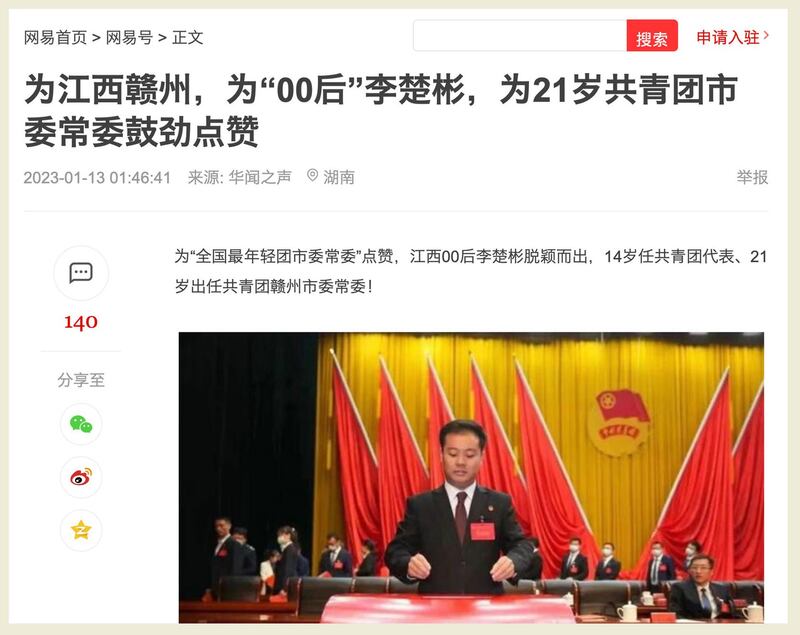The height and width of the screenshot is (635, 800).
Task: Tap the red 搜索 button
Action: tap(652, 37)
